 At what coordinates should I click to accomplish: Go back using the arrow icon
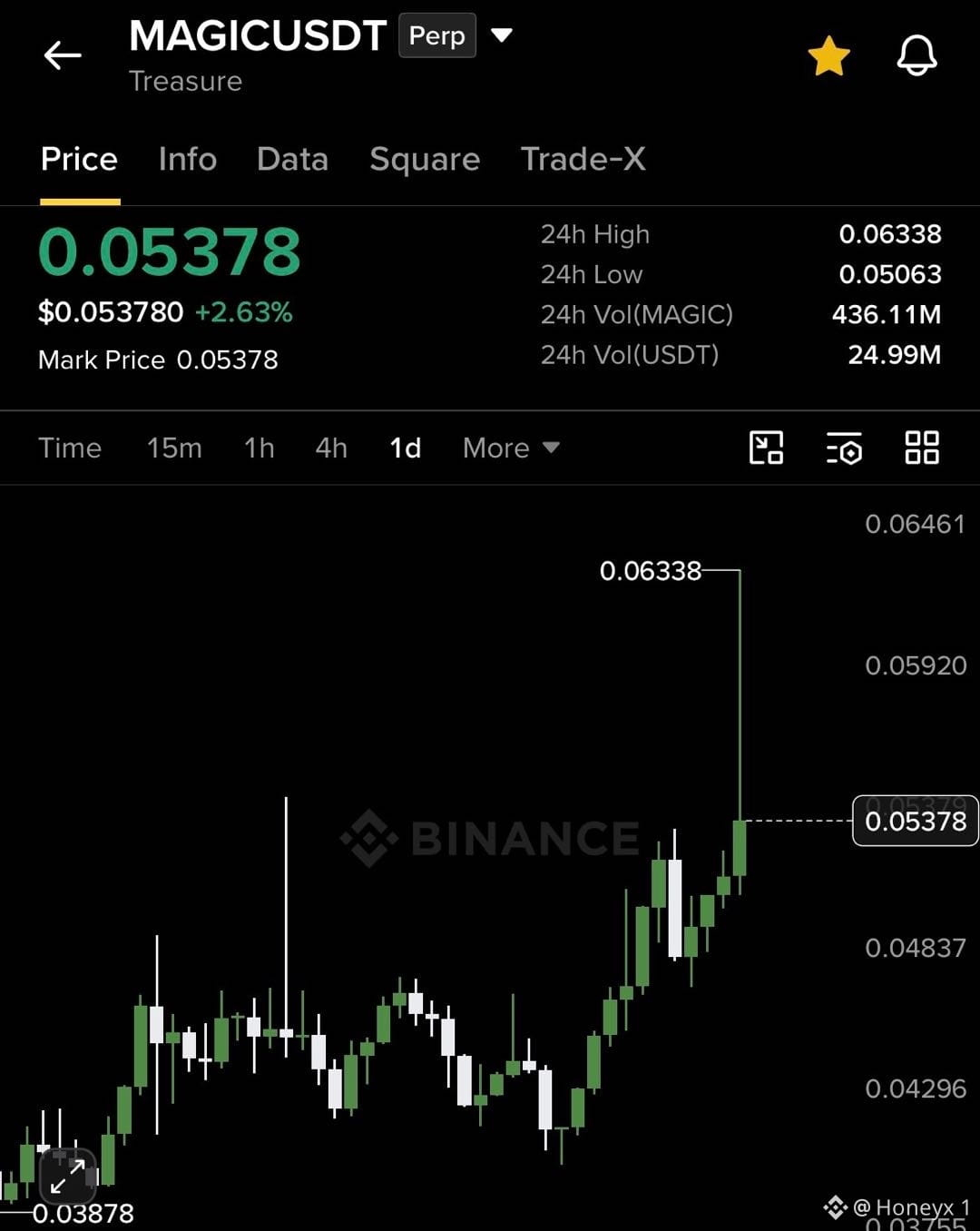pos(63,55)
